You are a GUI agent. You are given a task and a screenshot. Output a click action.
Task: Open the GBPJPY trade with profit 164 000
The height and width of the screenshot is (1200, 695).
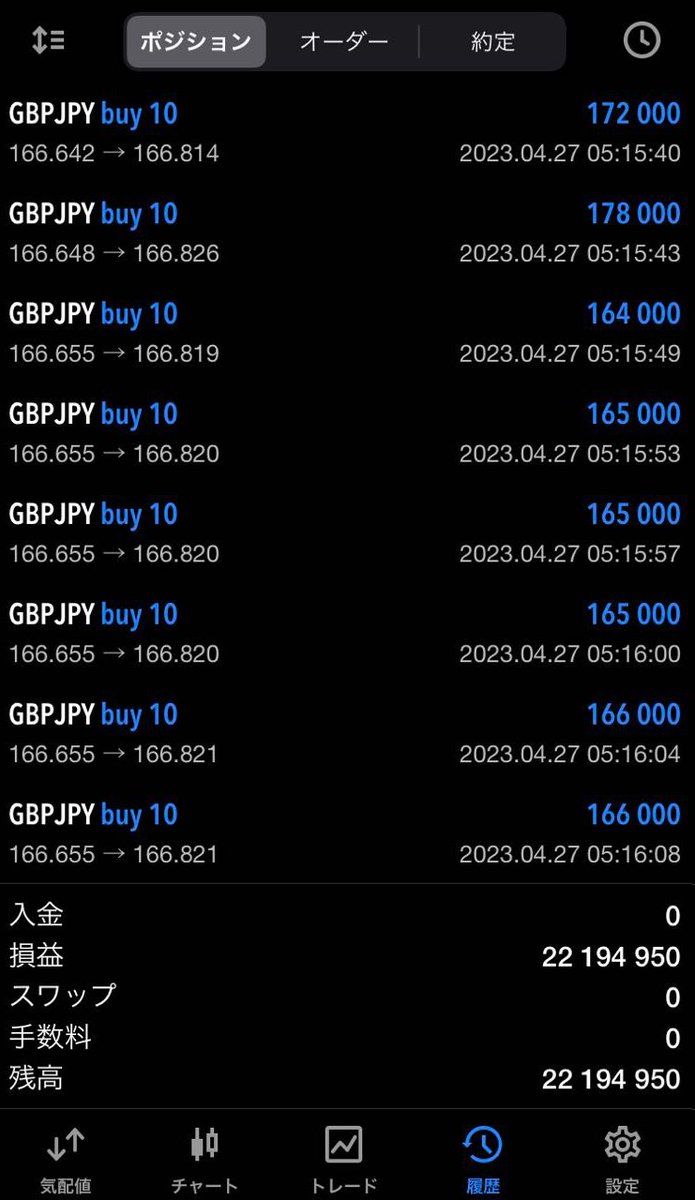[x=347, y=333]
